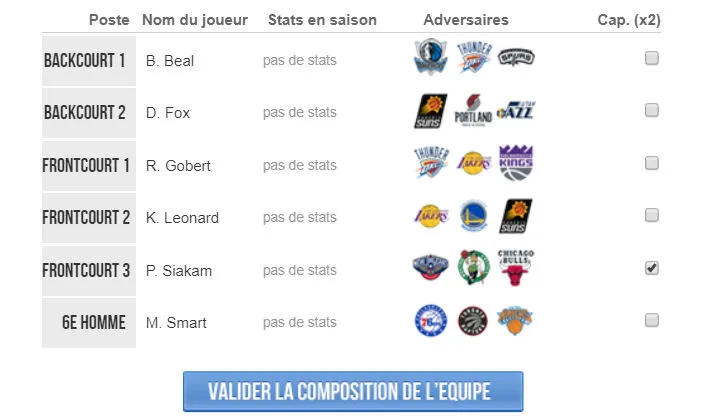Tick the captain checkbox for R. Gobert
708x417 pixels.
point(651,163)
